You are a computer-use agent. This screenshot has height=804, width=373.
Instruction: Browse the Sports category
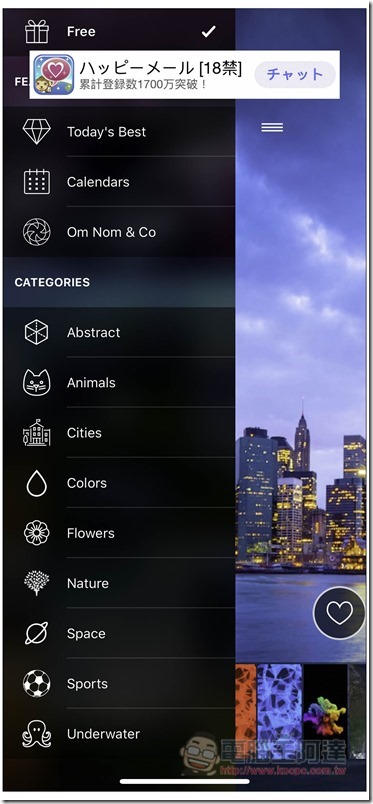pos(119,684)
